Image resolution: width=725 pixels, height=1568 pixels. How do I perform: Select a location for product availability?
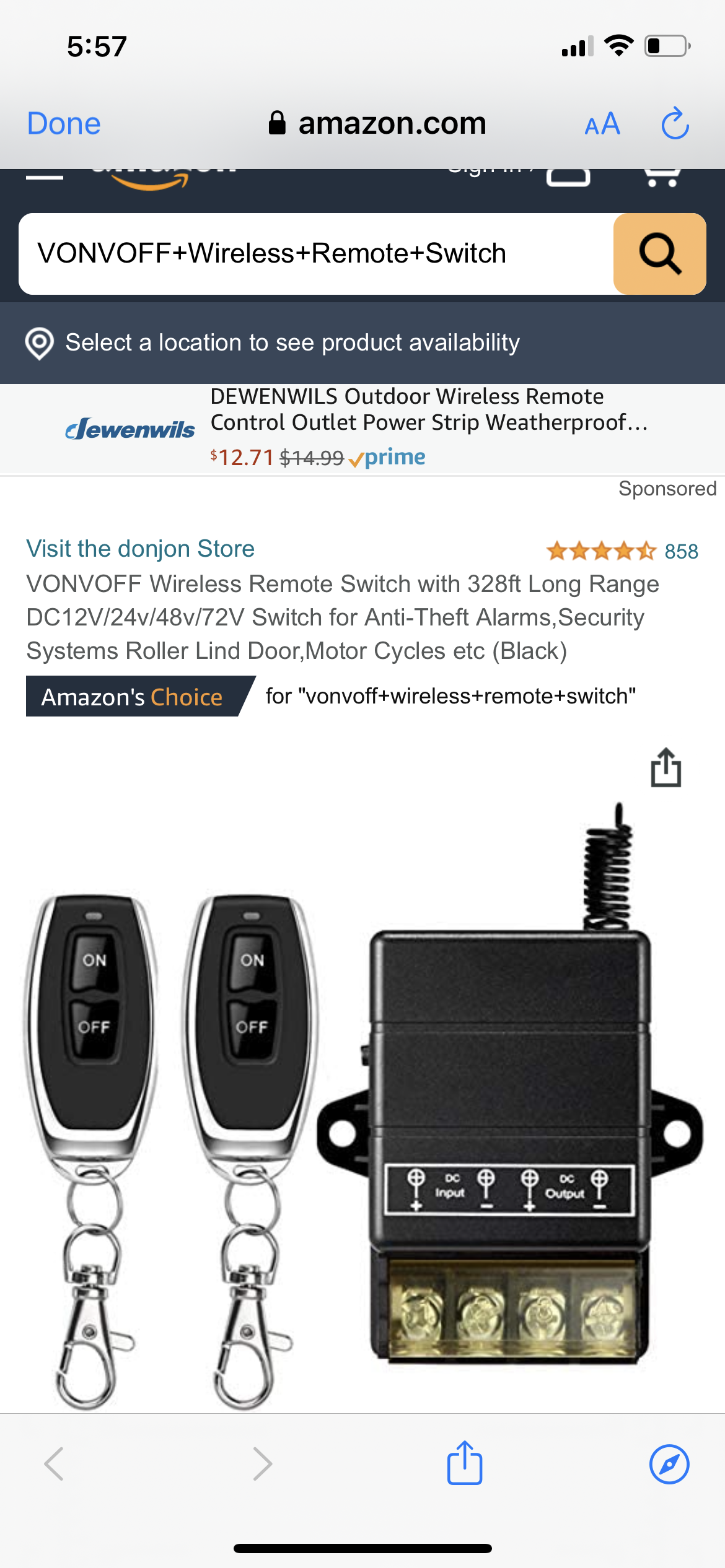(291, 342)
